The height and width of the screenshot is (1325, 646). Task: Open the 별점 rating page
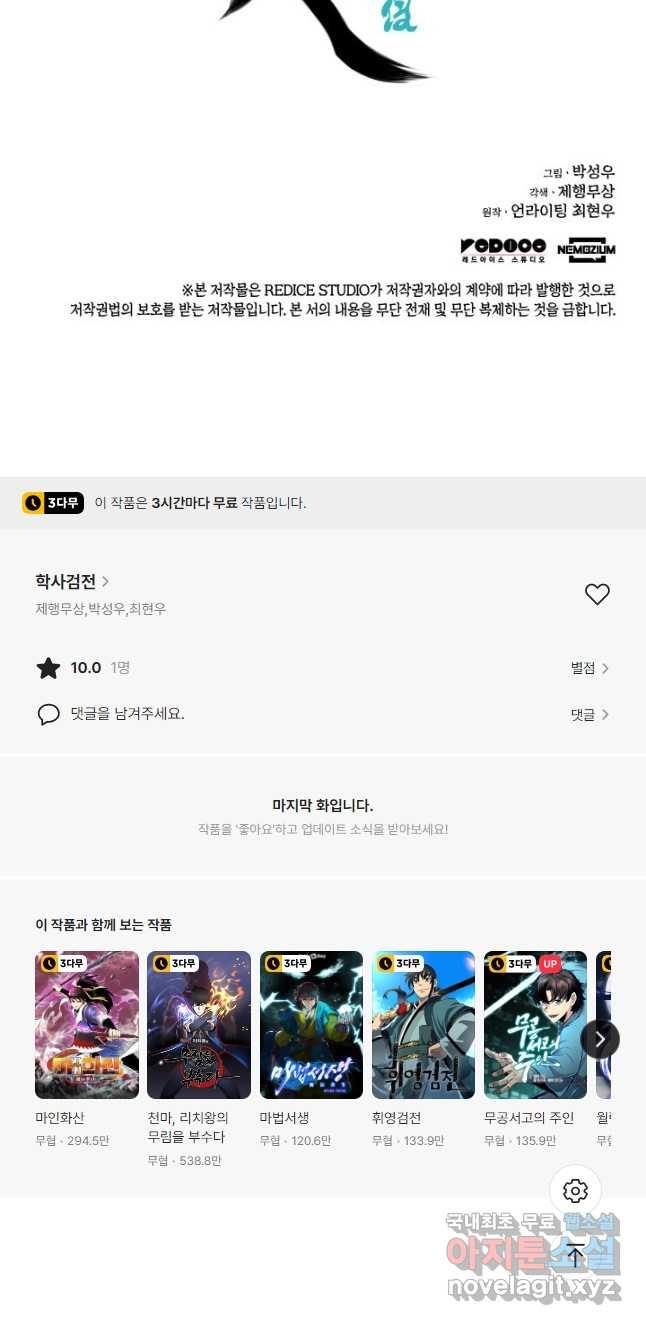click(589, 668)
